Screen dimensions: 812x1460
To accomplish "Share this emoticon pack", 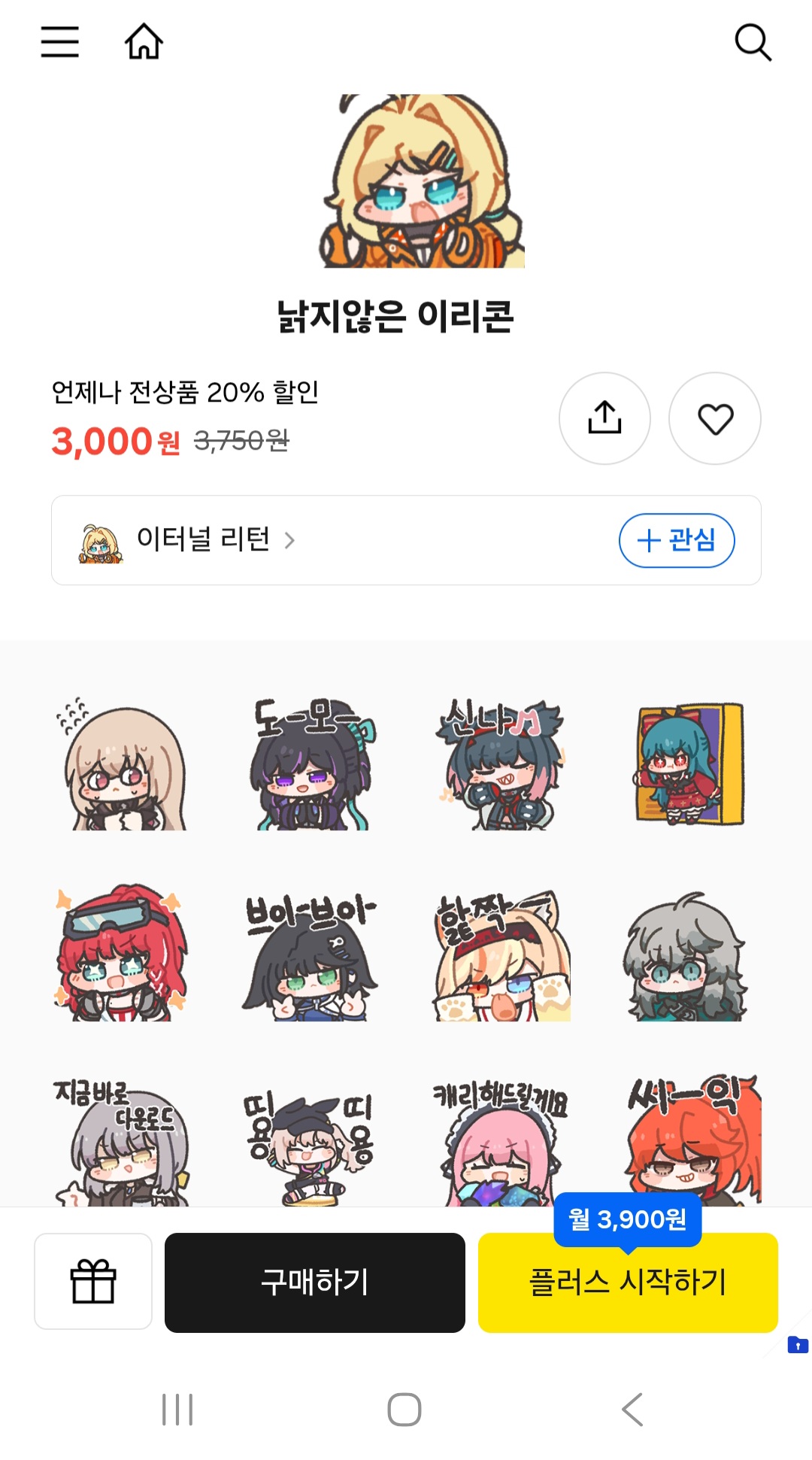I will click(604, 418).
